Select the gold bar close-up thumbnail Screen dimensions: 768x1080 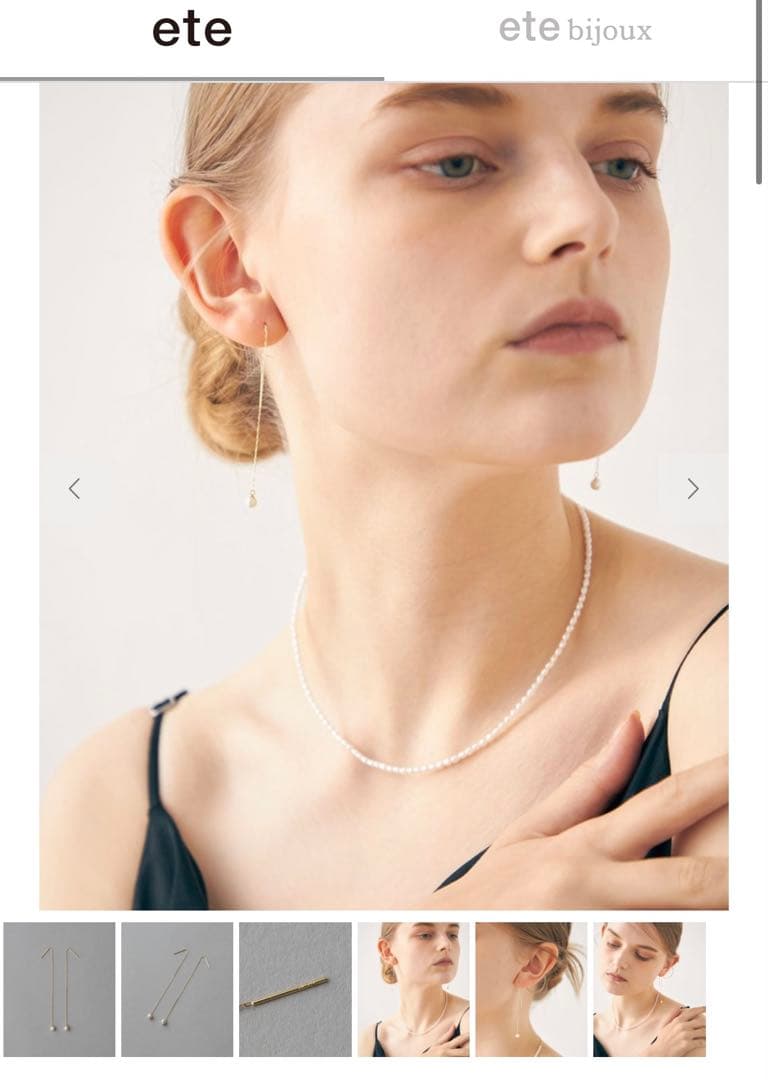tap(295, 989)
